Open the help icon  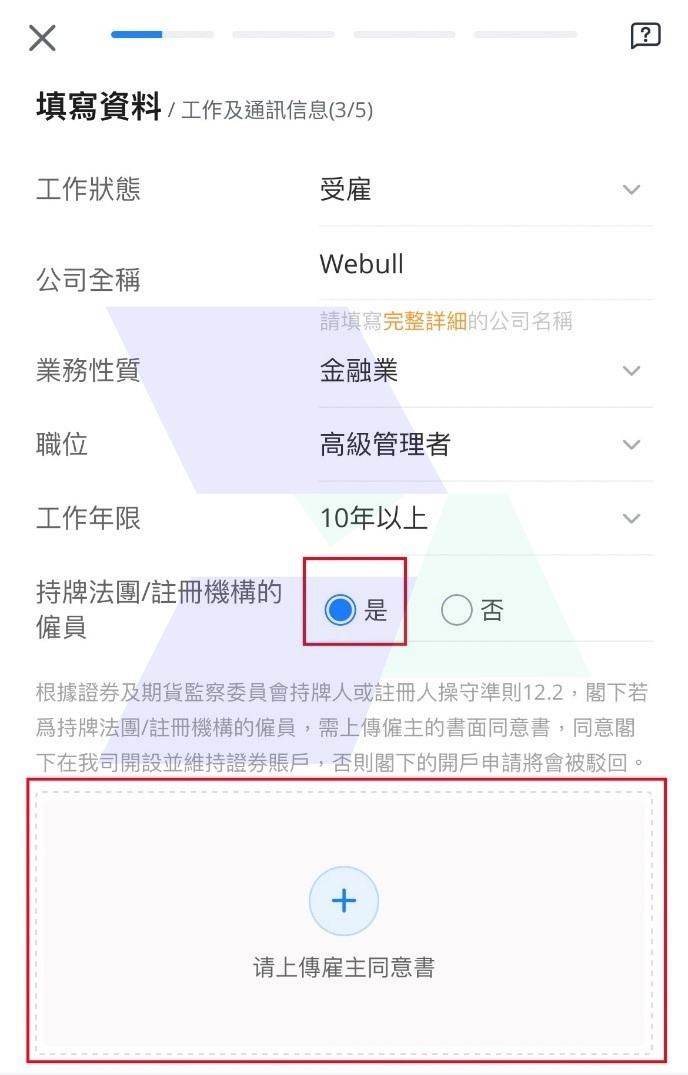[x=645, y=37]
